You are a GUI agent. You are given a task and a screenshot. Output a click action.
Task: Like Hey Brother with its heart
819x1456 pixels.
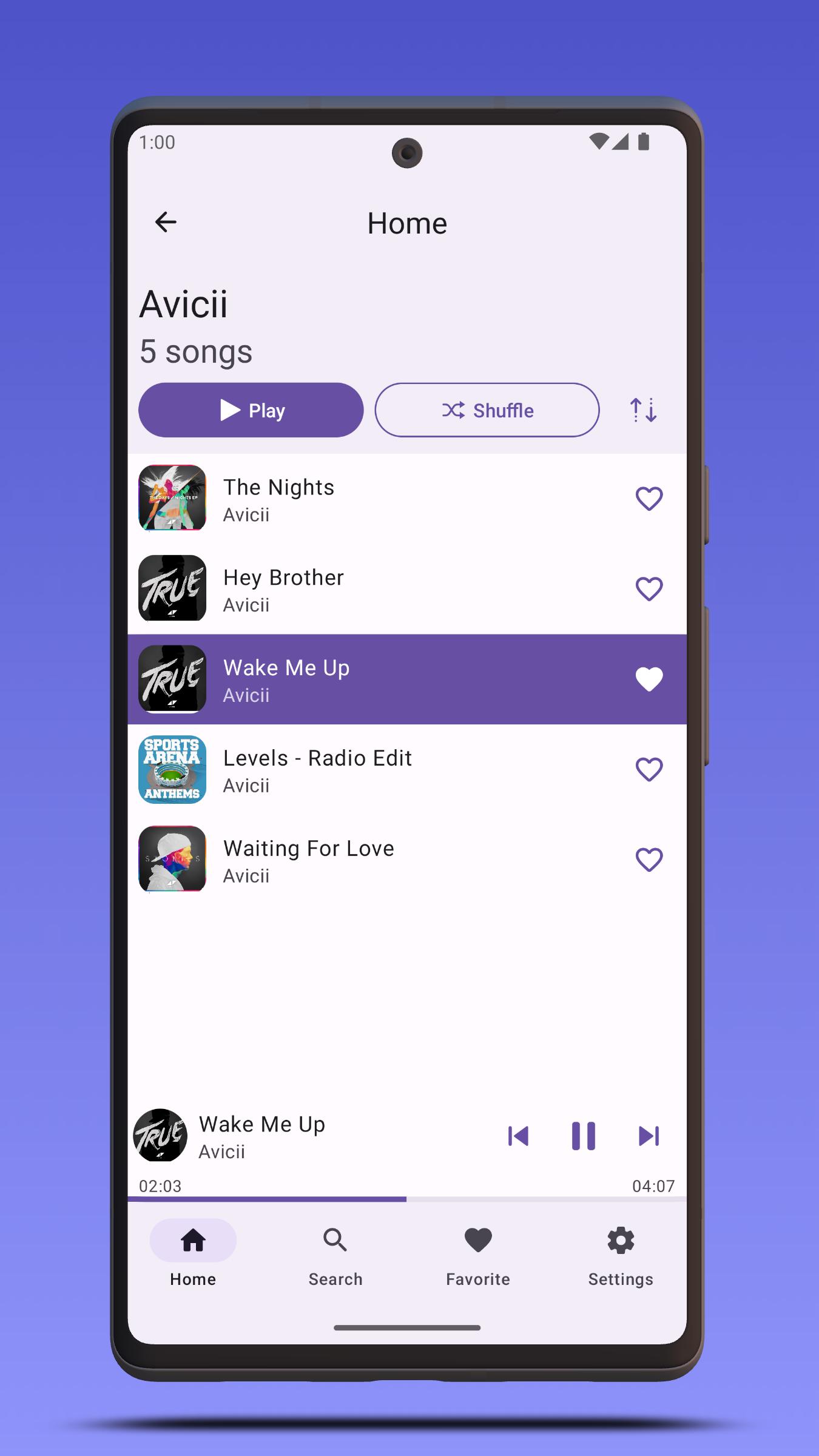coord(649,588)
